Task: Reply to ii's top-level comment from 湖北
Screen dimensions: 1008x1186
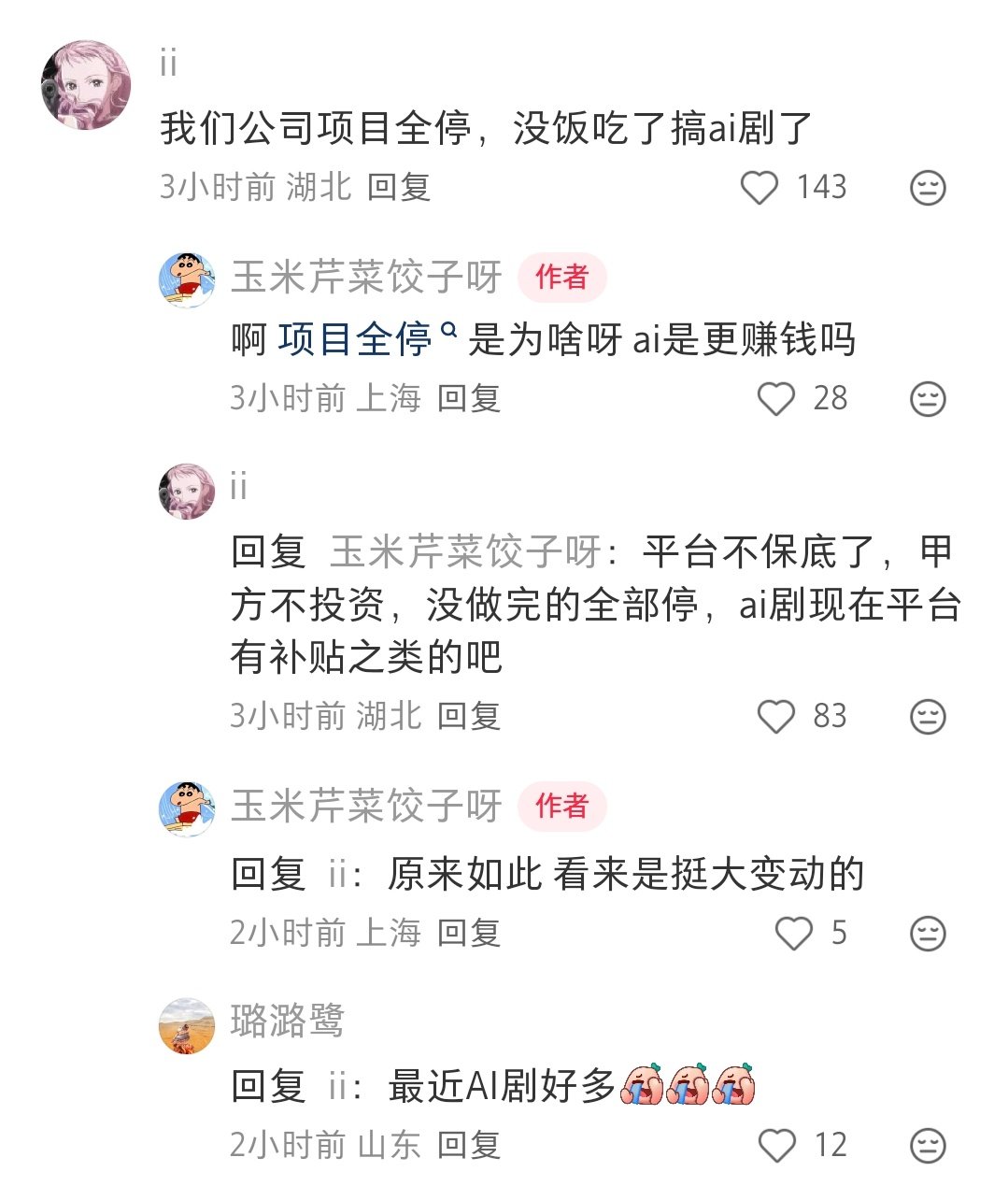Action: click(398, 187)
